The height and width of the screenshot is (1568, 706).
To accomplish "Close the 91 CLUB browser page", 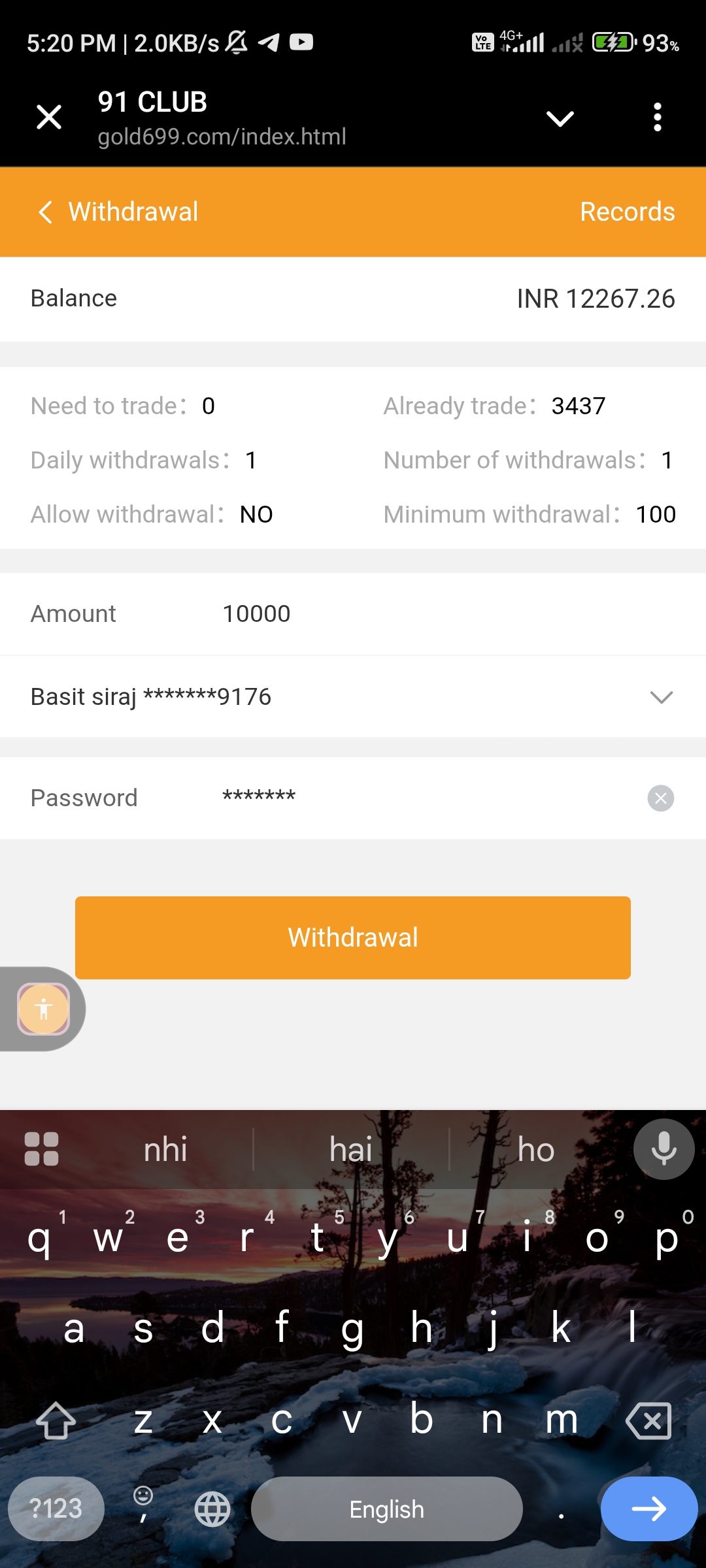I will pos(49,118).
